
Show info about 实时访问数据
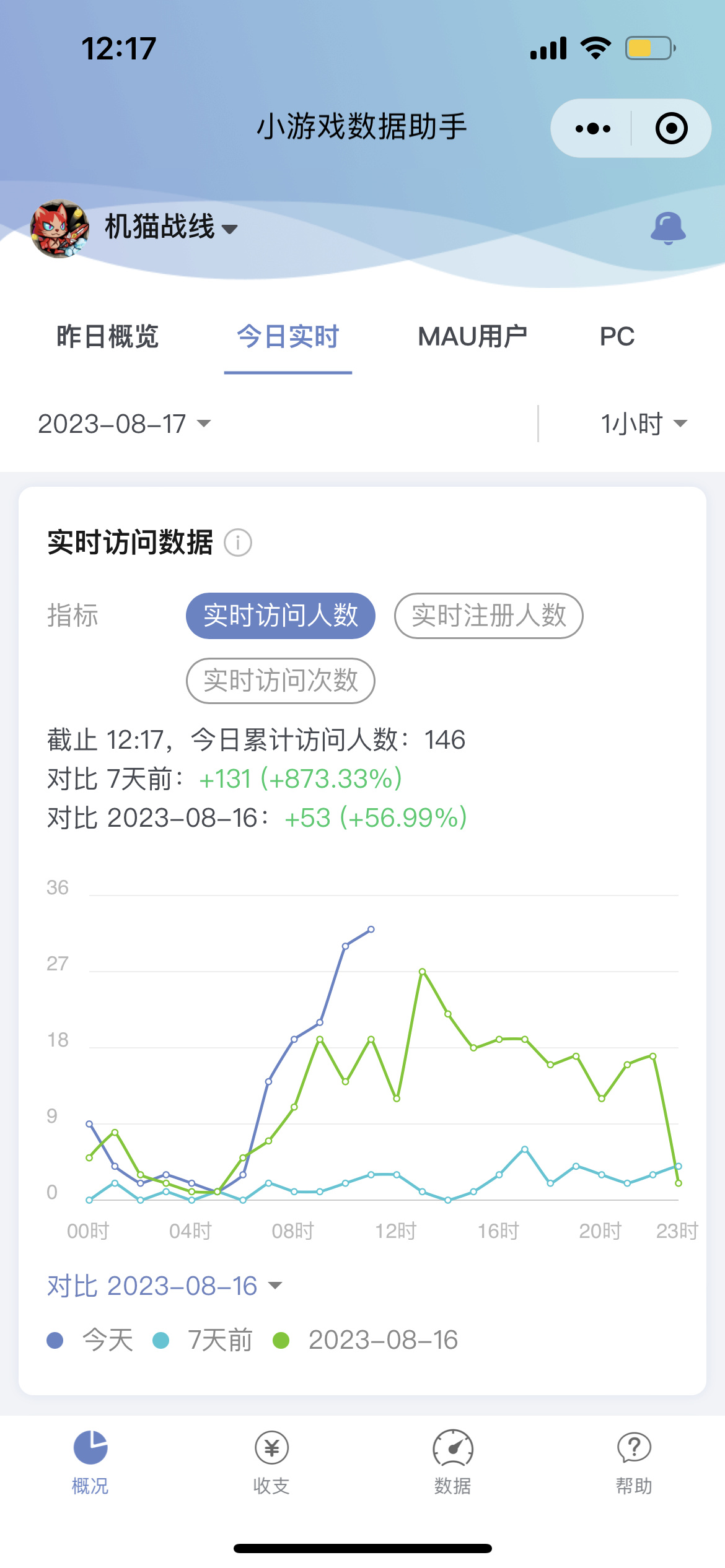coord(238,543)
